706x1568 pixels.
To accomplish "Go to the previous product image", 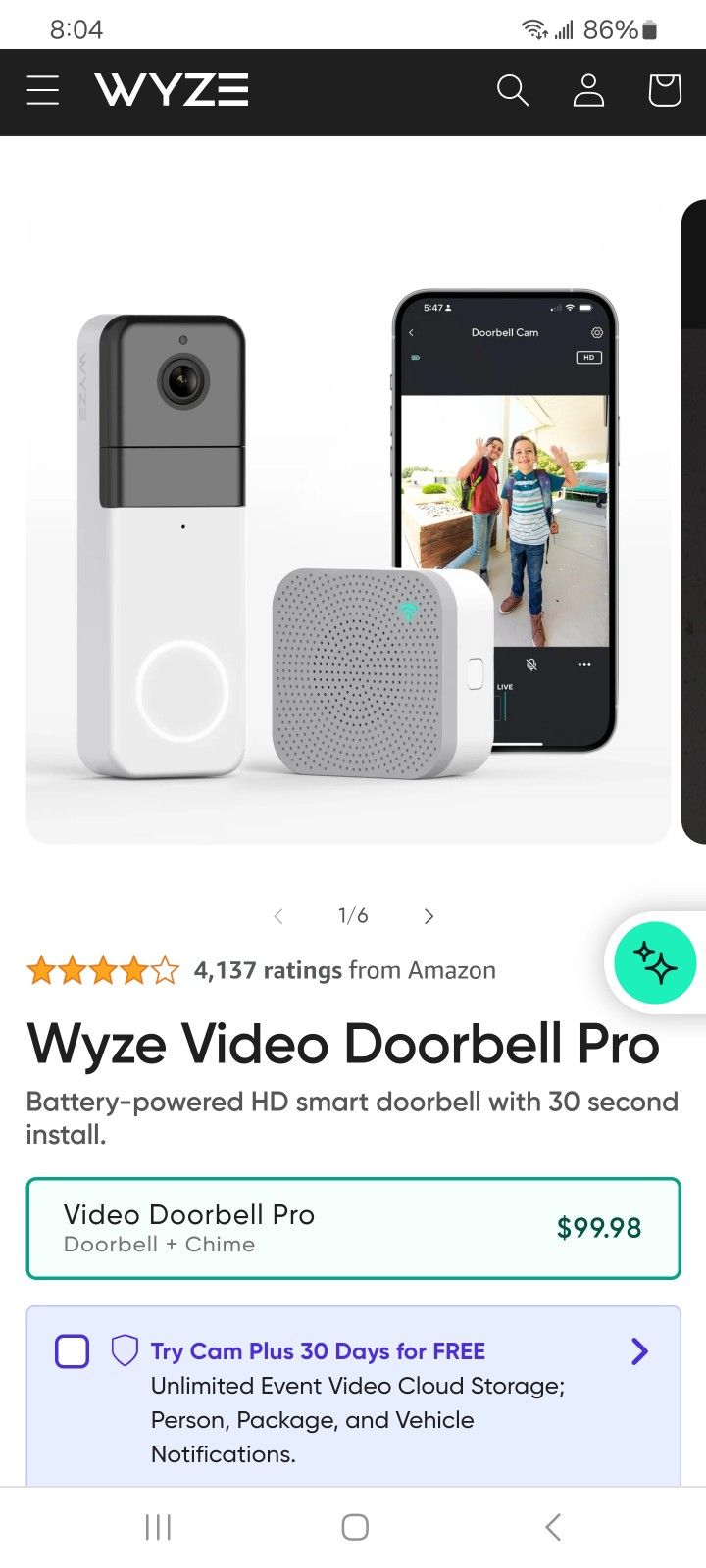I will tap(278, 916).
